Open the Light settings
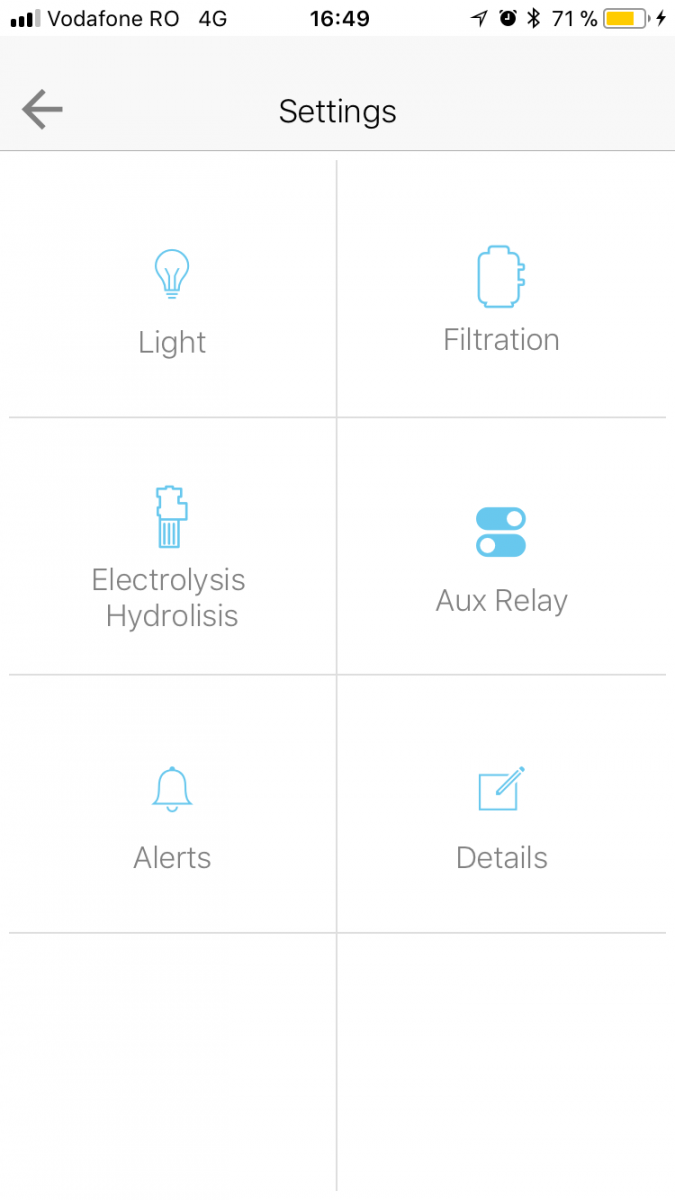Viewport: 675px width, 1200px height. pyautogui.click(x=172, y=288)
